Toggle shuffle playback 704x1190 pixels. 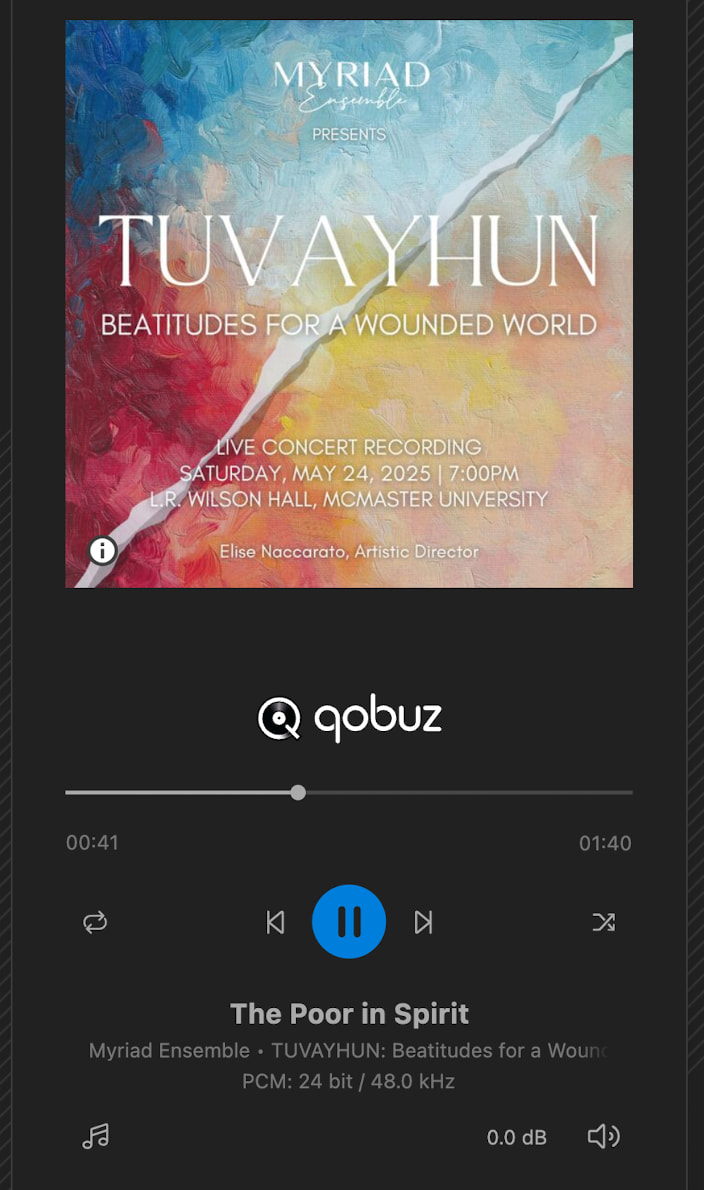pos(603,922)
